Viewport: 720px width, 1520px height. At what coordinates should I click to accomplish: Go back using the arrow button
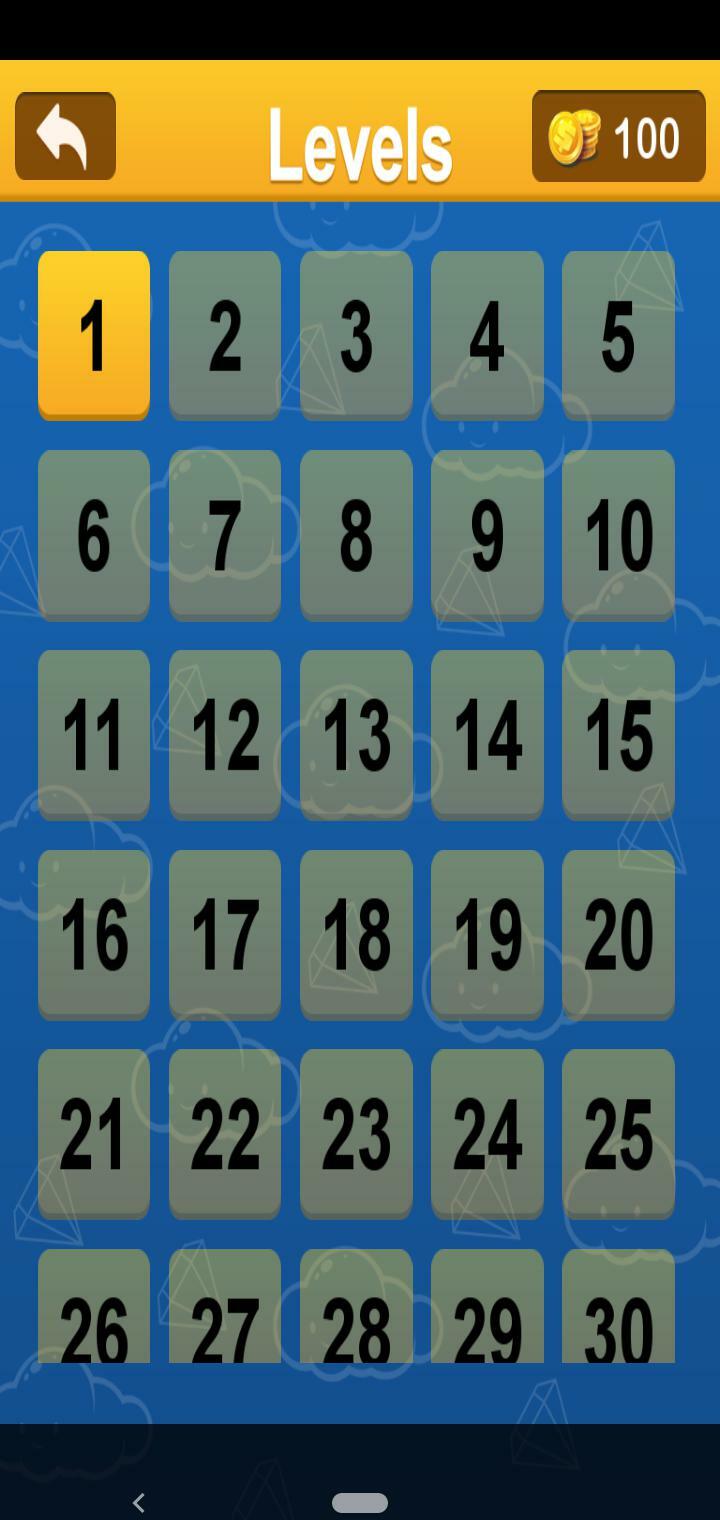tap(65, 136)
